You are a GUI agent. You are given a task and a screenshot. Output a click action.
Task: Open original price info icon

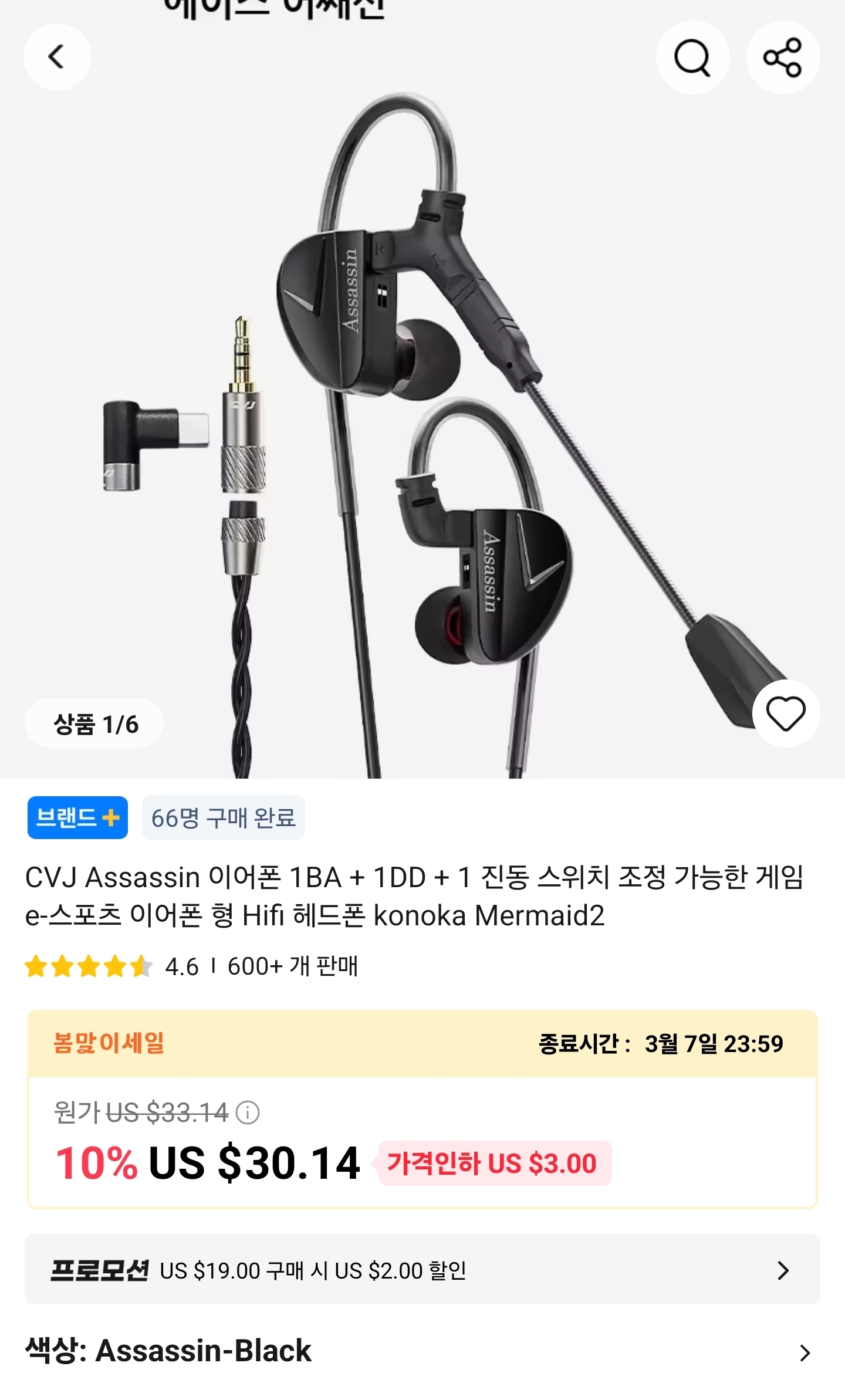coord(248,1112)
